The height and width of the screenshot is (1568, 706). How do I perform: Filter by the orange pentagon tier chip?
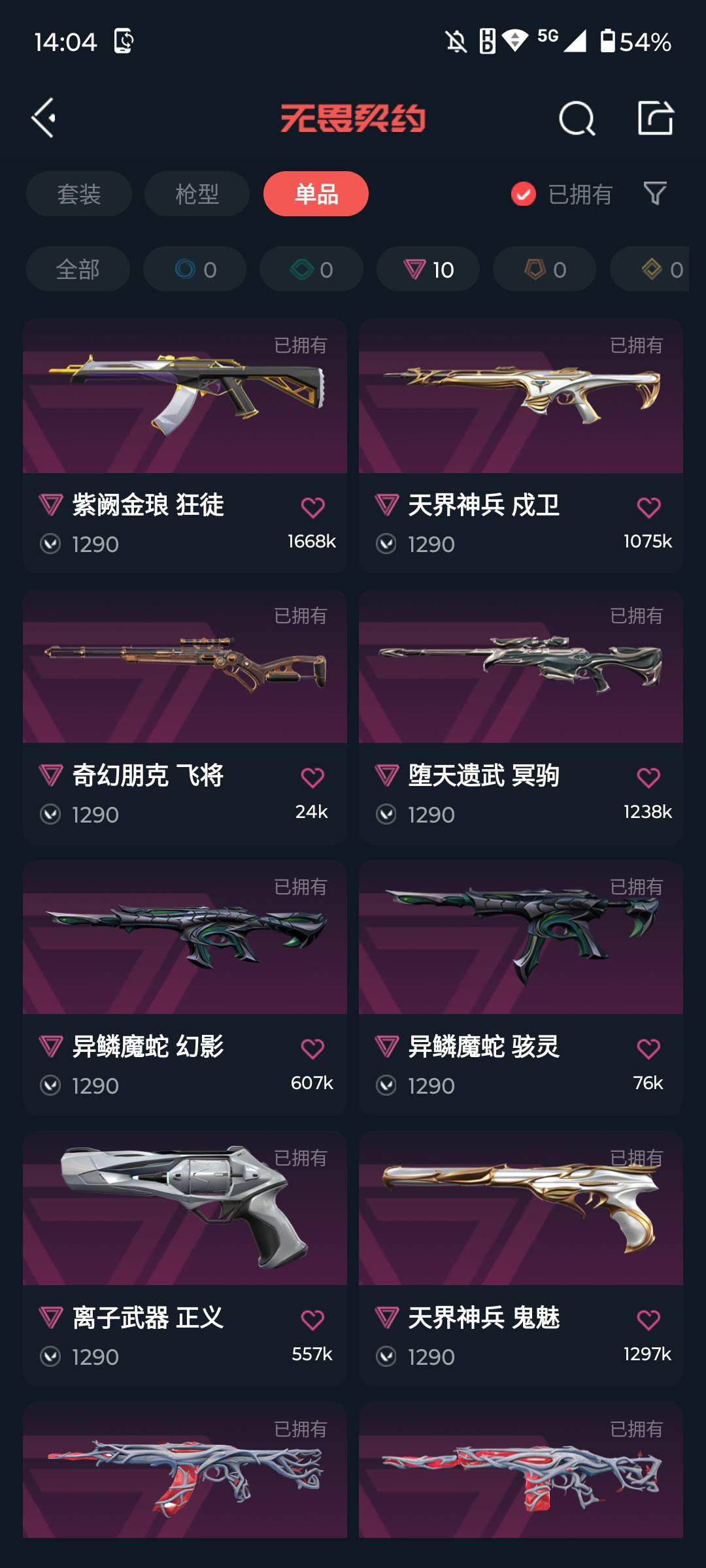pos(545,269)
